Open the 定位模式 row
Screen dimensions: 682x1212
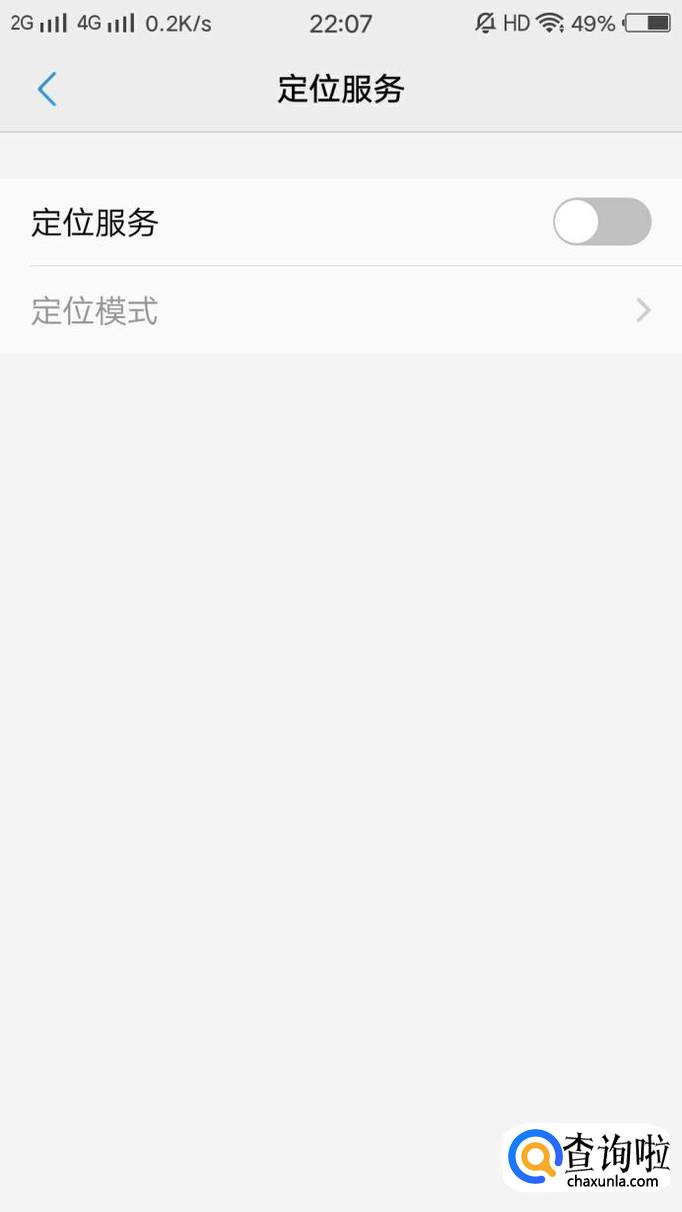click(340, 311)
